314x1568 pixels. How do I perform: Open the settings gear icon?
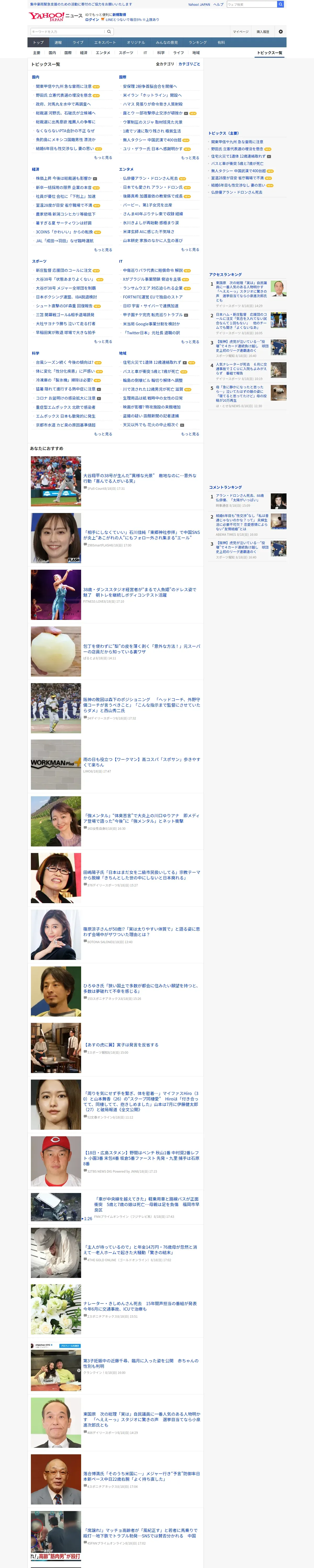click(281, 32)
